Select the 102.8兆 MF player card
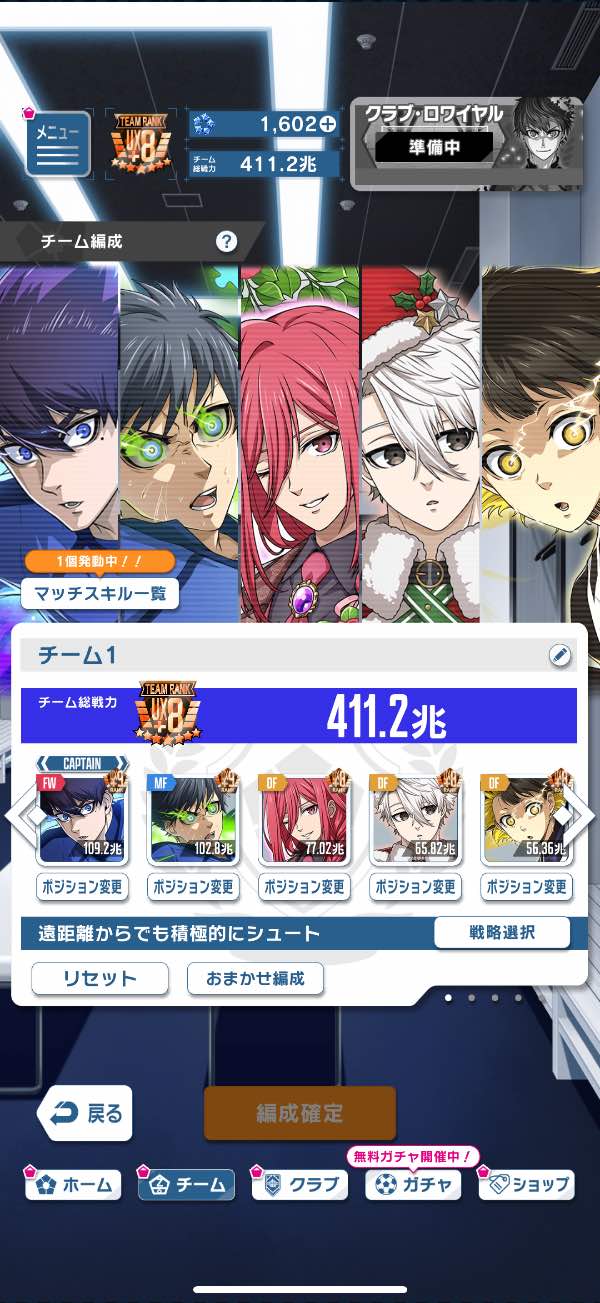This screenshot has width=600, height=1303. point(193,820)
